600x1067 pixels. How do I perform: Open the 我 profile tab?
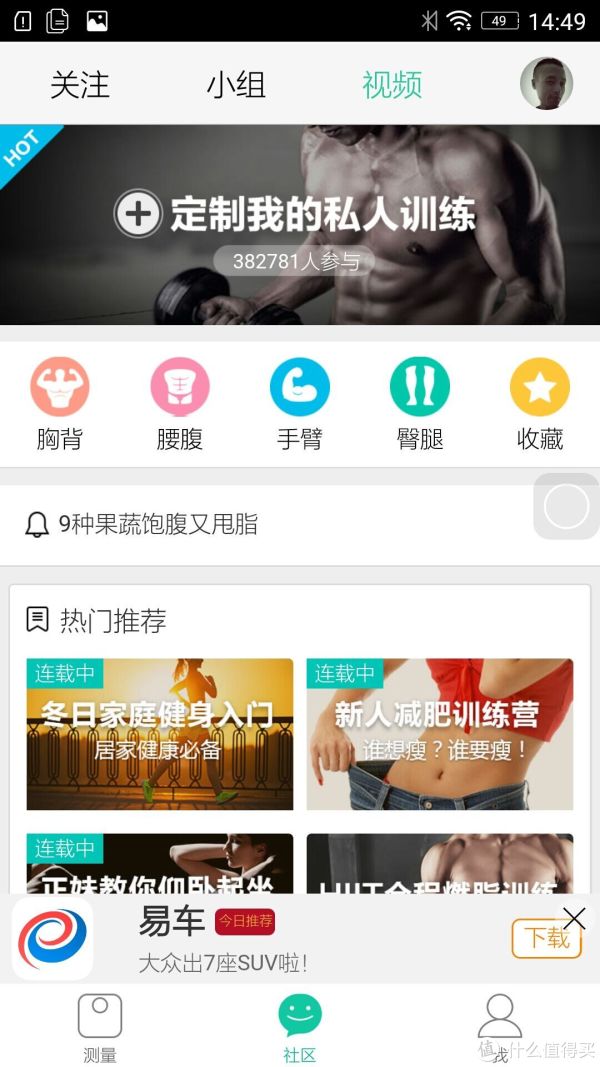coord(500,1027)
